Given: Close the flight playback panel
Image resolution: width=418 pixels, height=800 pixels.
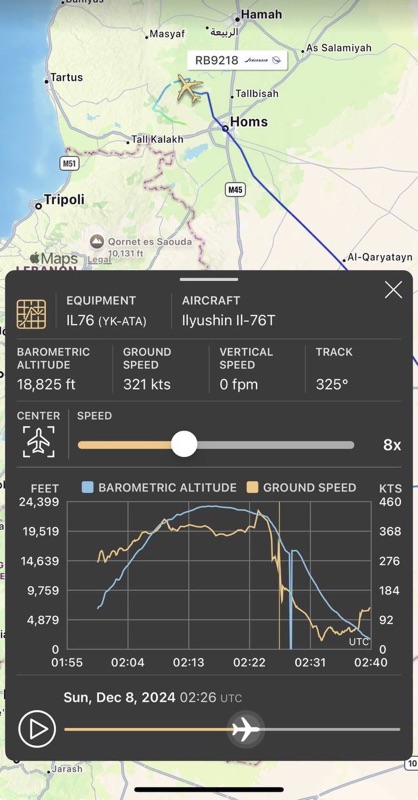Looking at the screenshot, I should pyautogui.click(x=393, y=290).
